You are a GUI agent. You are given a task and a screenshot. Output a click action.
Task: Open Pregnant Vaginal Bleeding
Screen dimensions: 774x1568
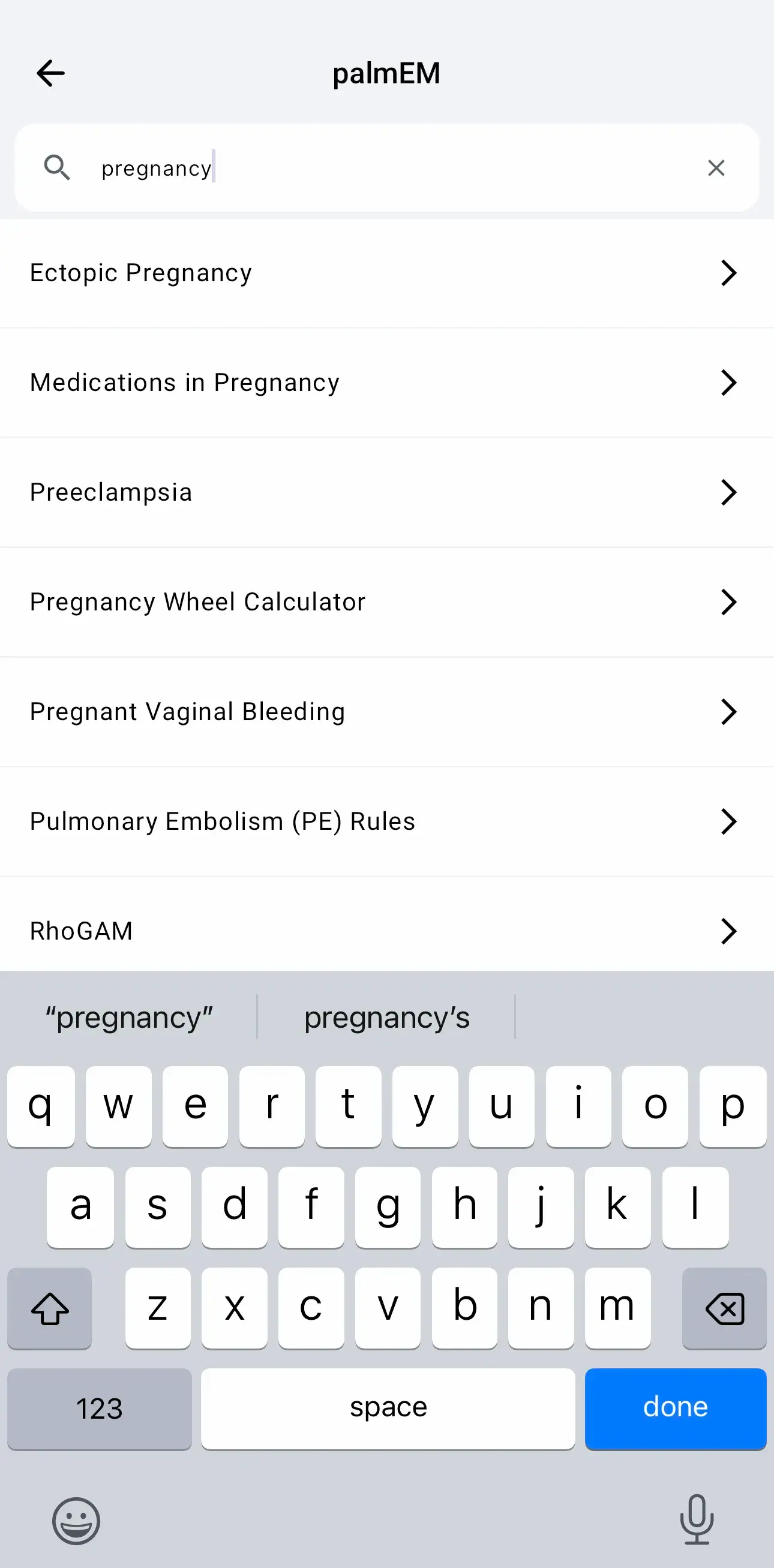click(x=386, y=711)
